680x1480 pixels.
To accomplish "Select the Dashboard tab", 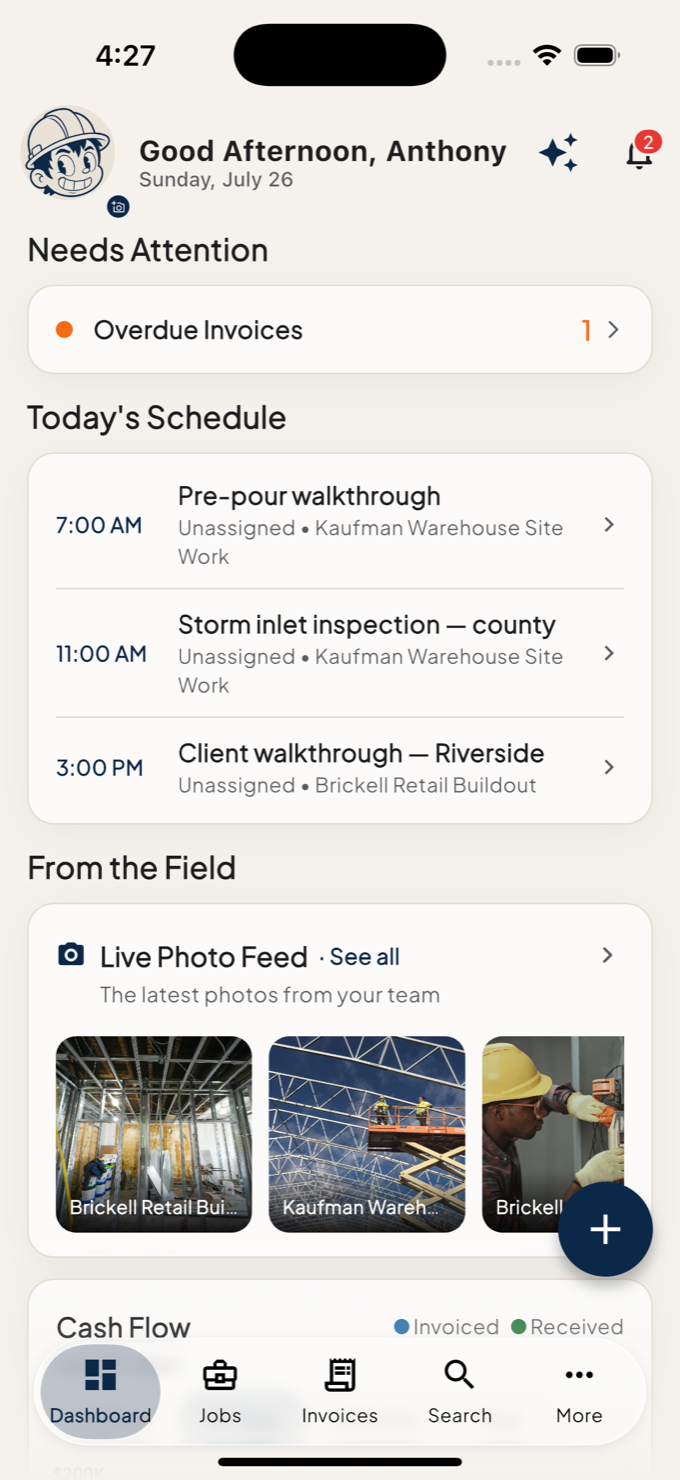I will pyautogui.click(x=100, y=1391).
